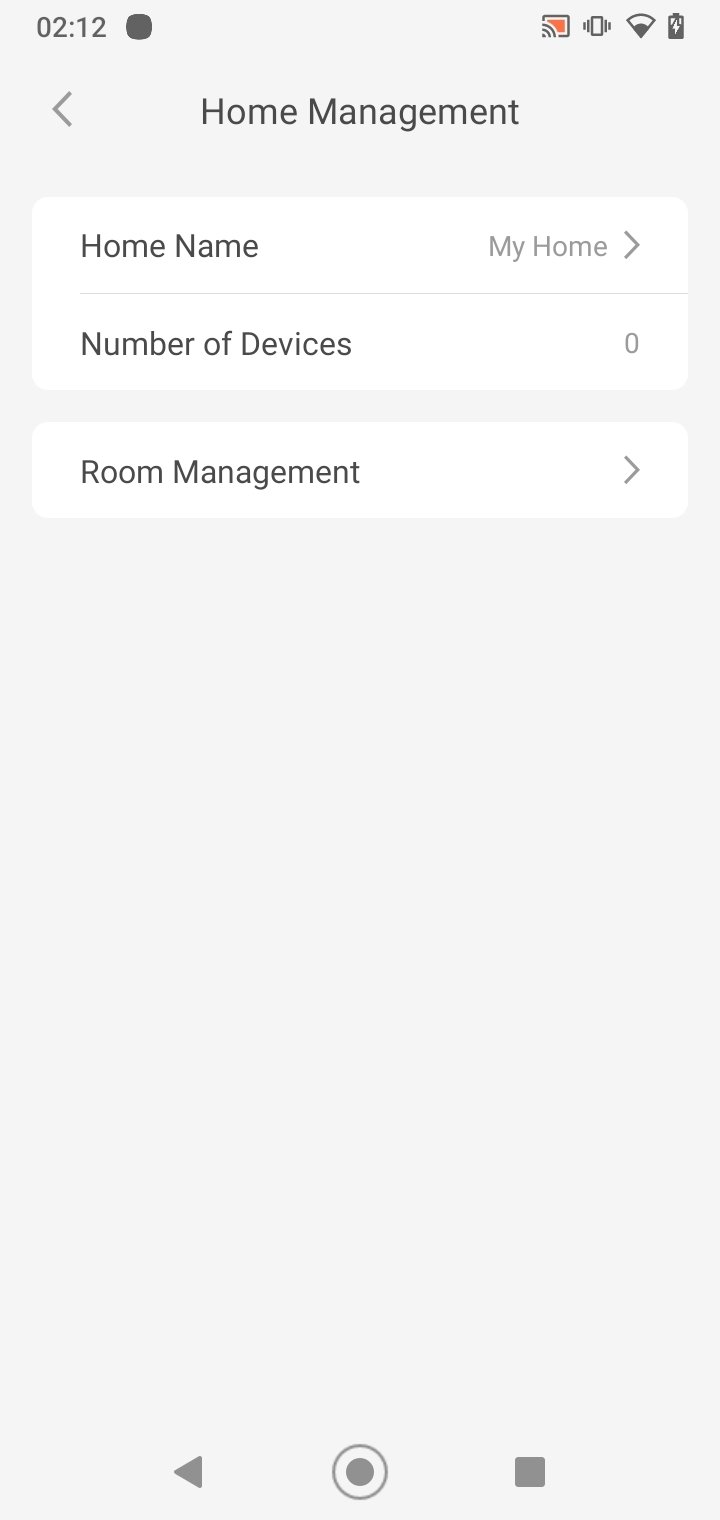Go back from Home Management
The image size is (720, 1520).
pos(62,110)
